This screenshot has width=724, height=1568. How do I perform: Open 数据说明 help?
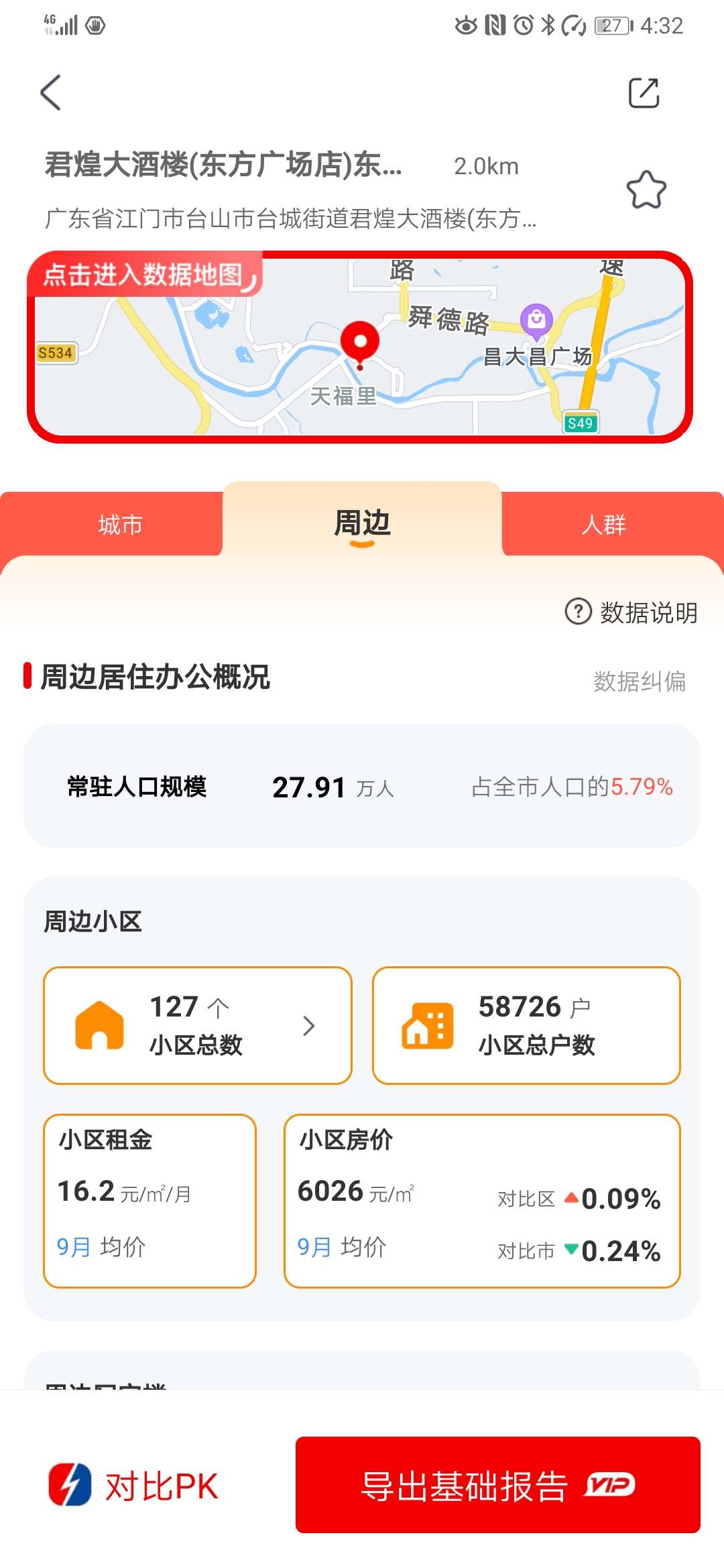[x=631, y=612]
